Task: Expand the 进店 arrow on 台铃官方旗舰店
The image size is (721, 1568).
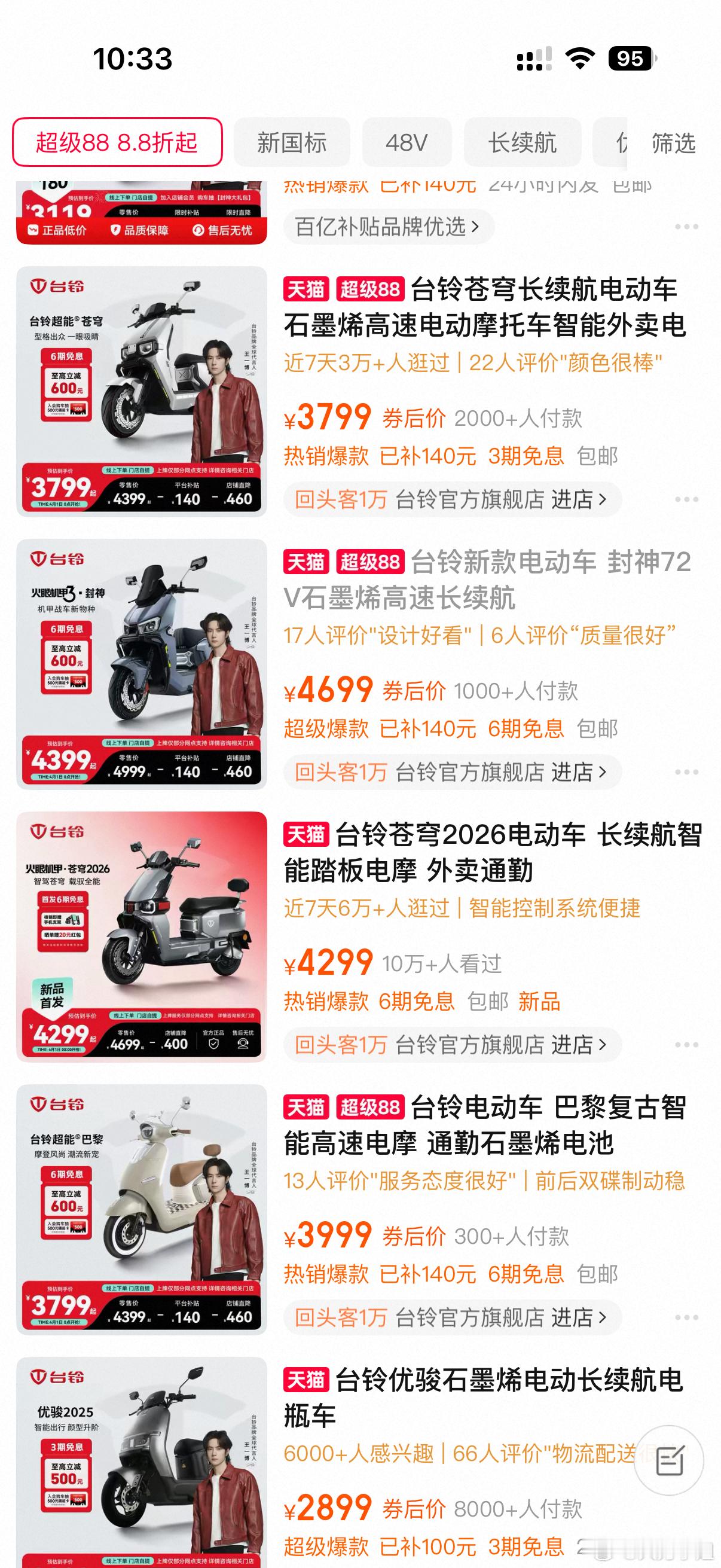Action: (603, 499)
